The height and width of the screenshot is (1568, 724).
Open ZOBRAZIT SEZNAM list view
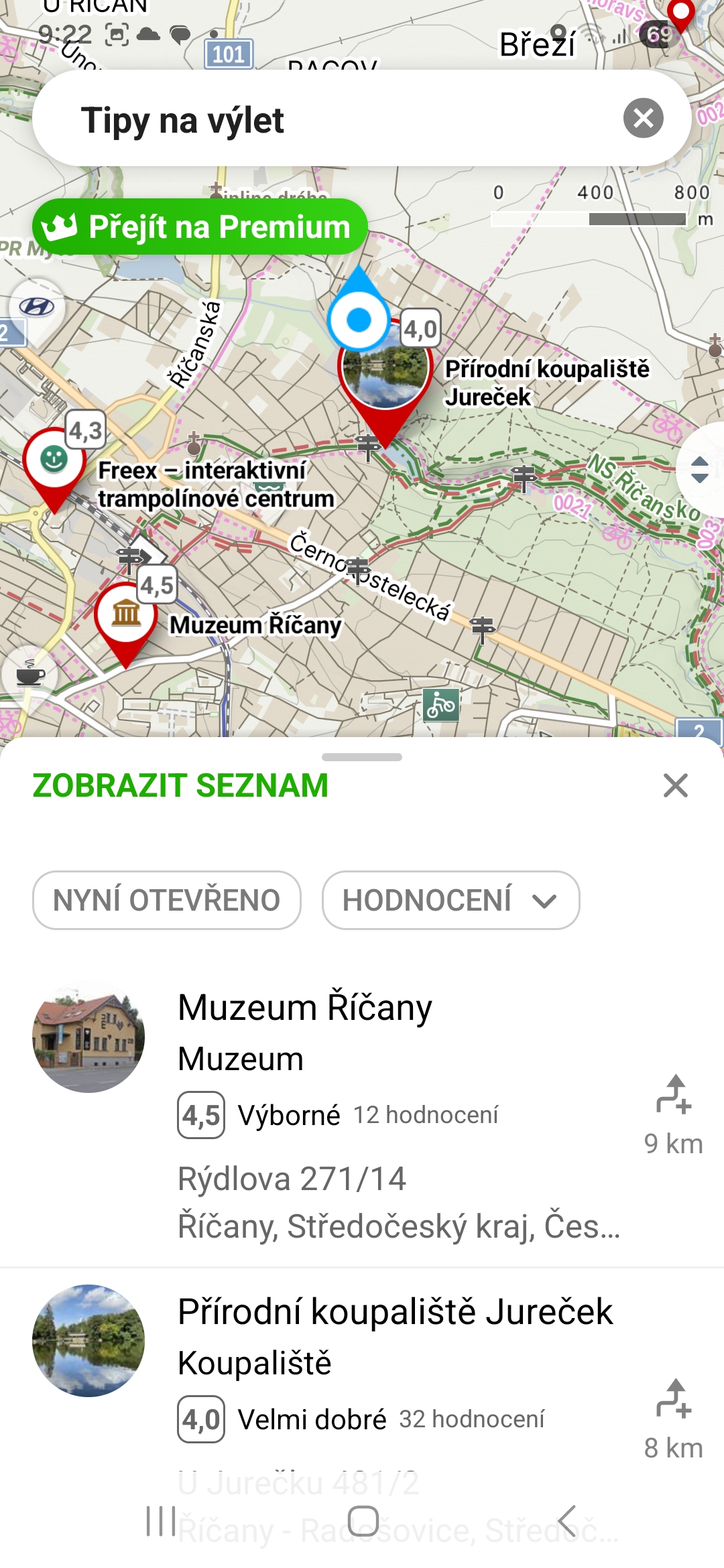coord(180,785)
